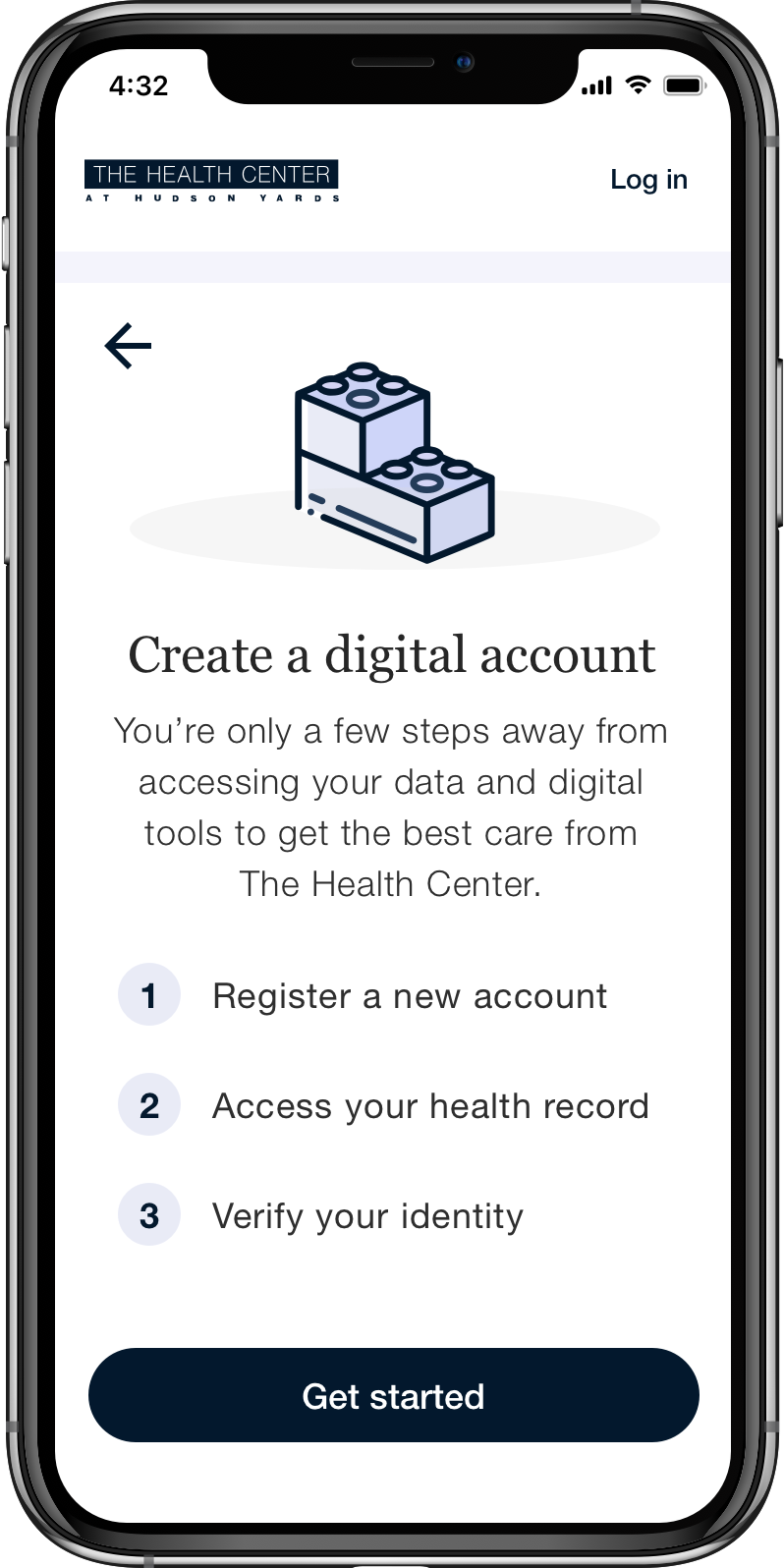Go back with the arrow icon
The image size is (784, 1568).
[128, 346]
